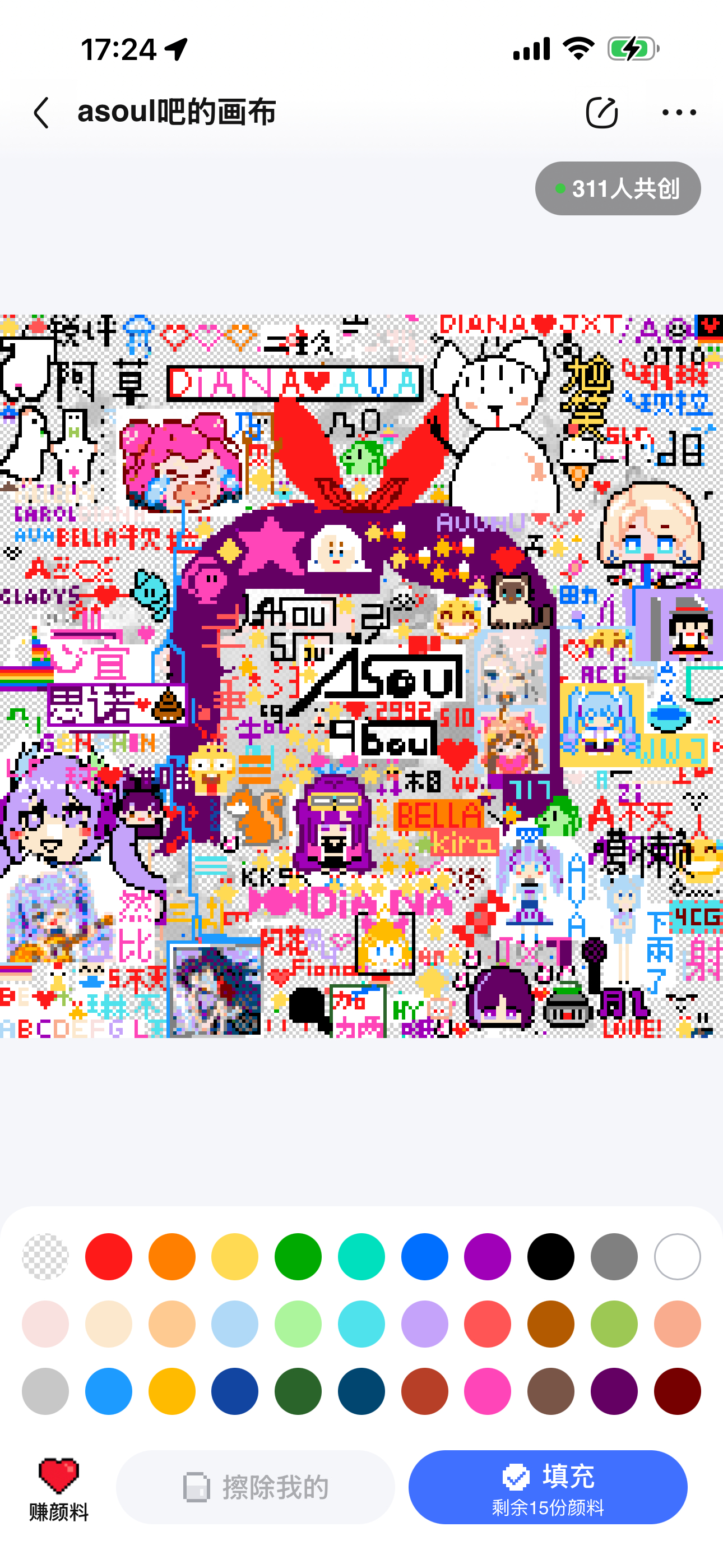The image size is (723, 1568).
Task: Select the navy blue swatch
Action: pyautogui.click(x=235, y=1391)
